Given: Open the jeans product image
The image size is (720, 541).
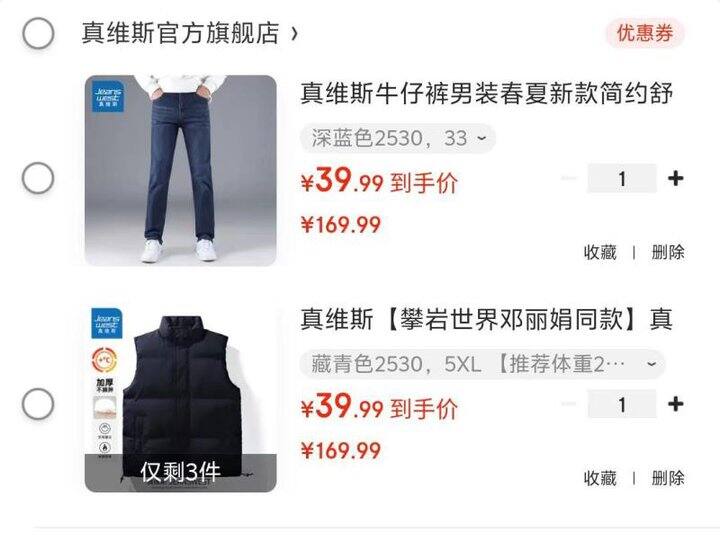Looking at the screenshot, I should click(180, 170).
